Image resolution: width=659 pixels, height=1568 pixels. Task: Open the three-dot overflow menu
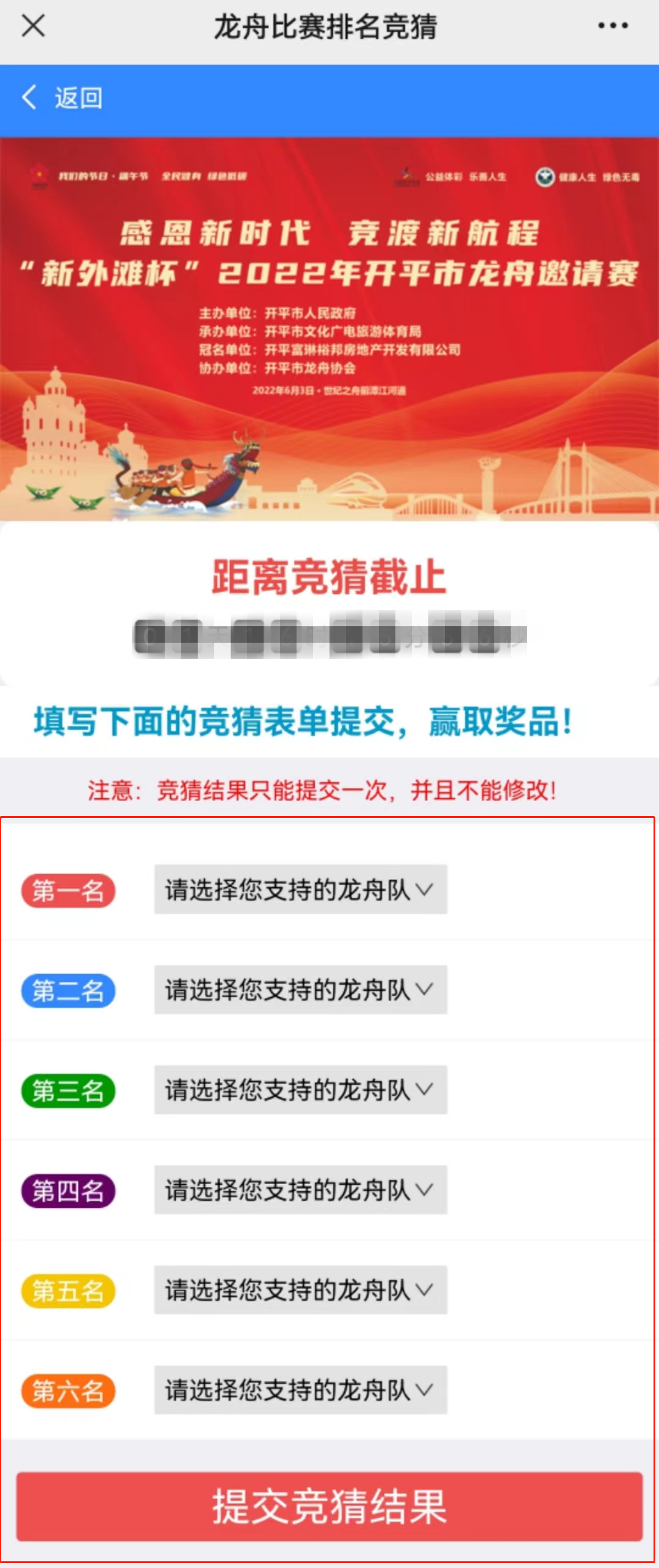pos(613,26)
